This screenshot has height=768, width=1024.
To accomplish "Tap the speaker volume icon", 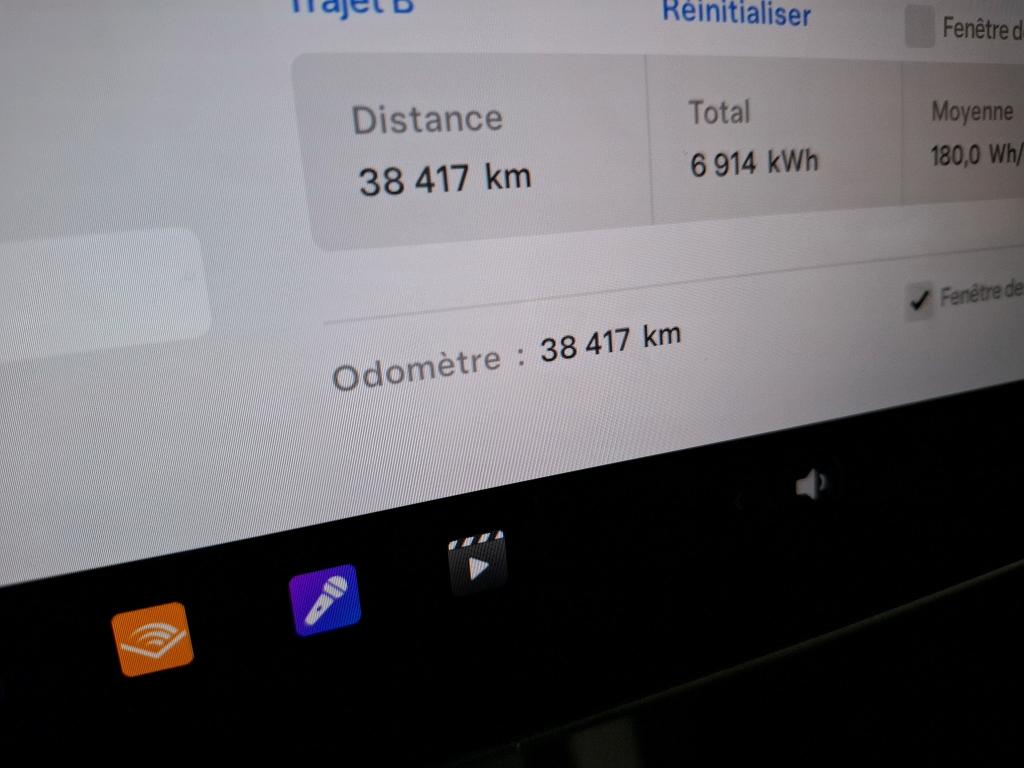I will click(810, 486).
